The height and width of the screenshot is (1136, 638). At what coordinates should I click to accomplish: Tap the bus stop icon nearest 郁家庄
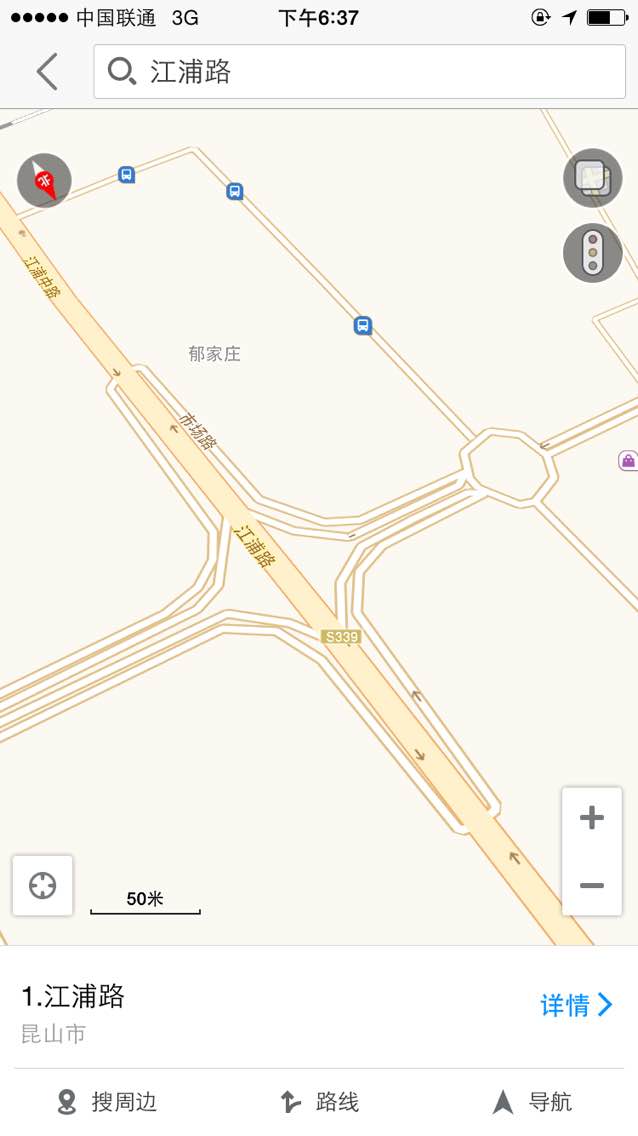click(363, 325)
